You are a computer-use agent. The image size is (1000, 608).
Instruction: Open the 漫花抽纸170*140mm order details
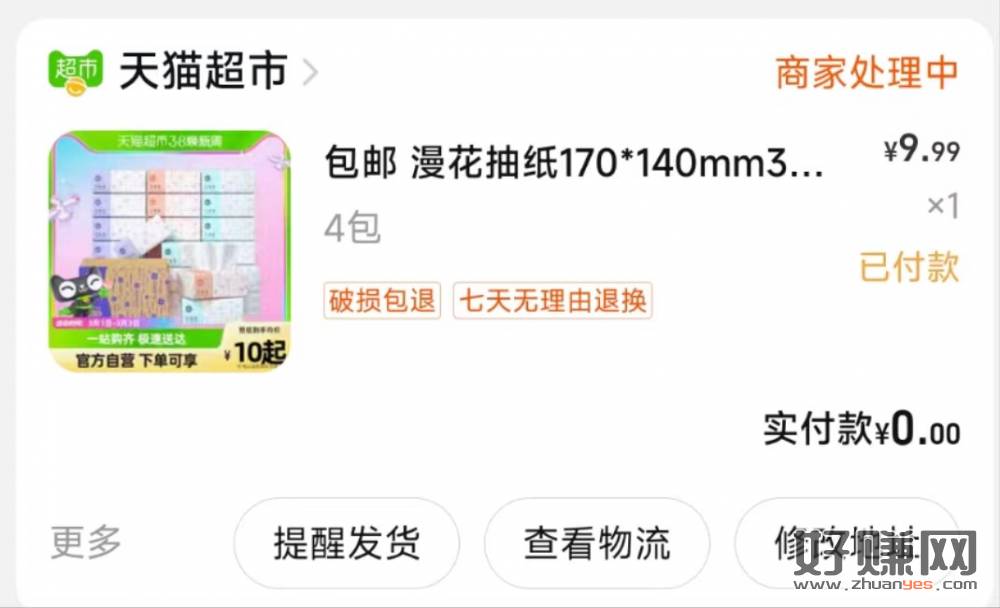pyautogui.click(x=573, y=162)
